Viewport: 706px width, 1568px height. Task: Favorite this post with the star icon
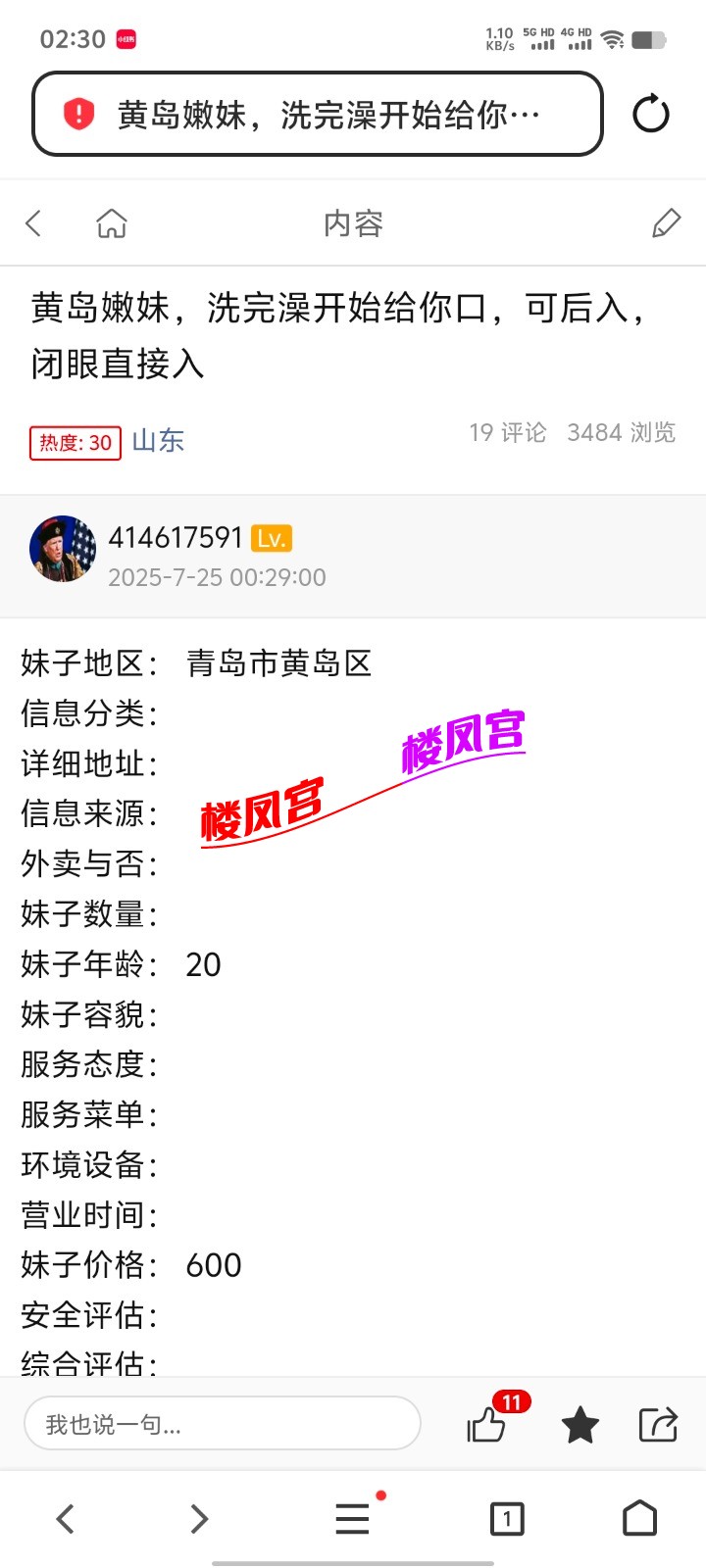pyautogui.click(x=580, y=1424)
